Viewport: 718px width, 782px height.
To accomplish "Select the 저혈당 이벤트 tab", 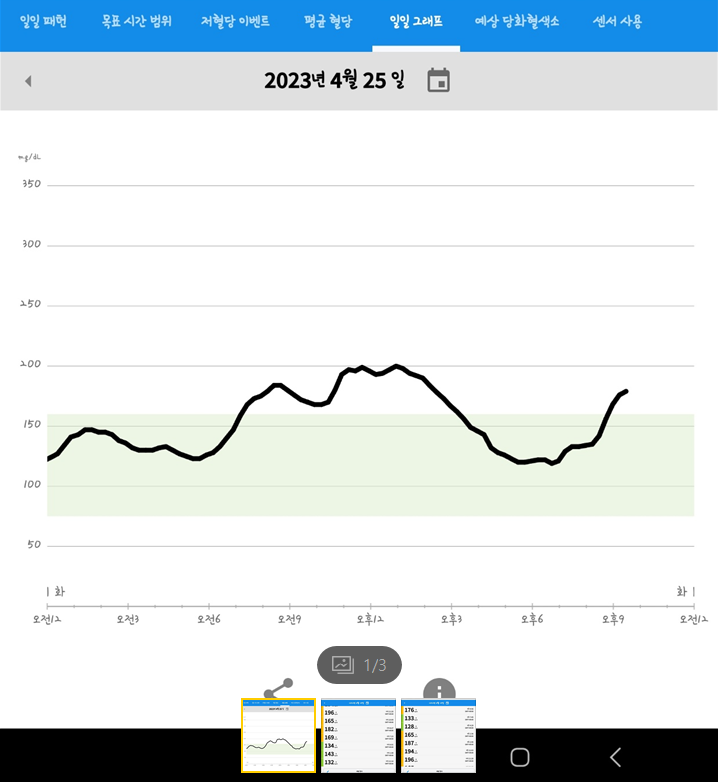I will tap(235, 21).
